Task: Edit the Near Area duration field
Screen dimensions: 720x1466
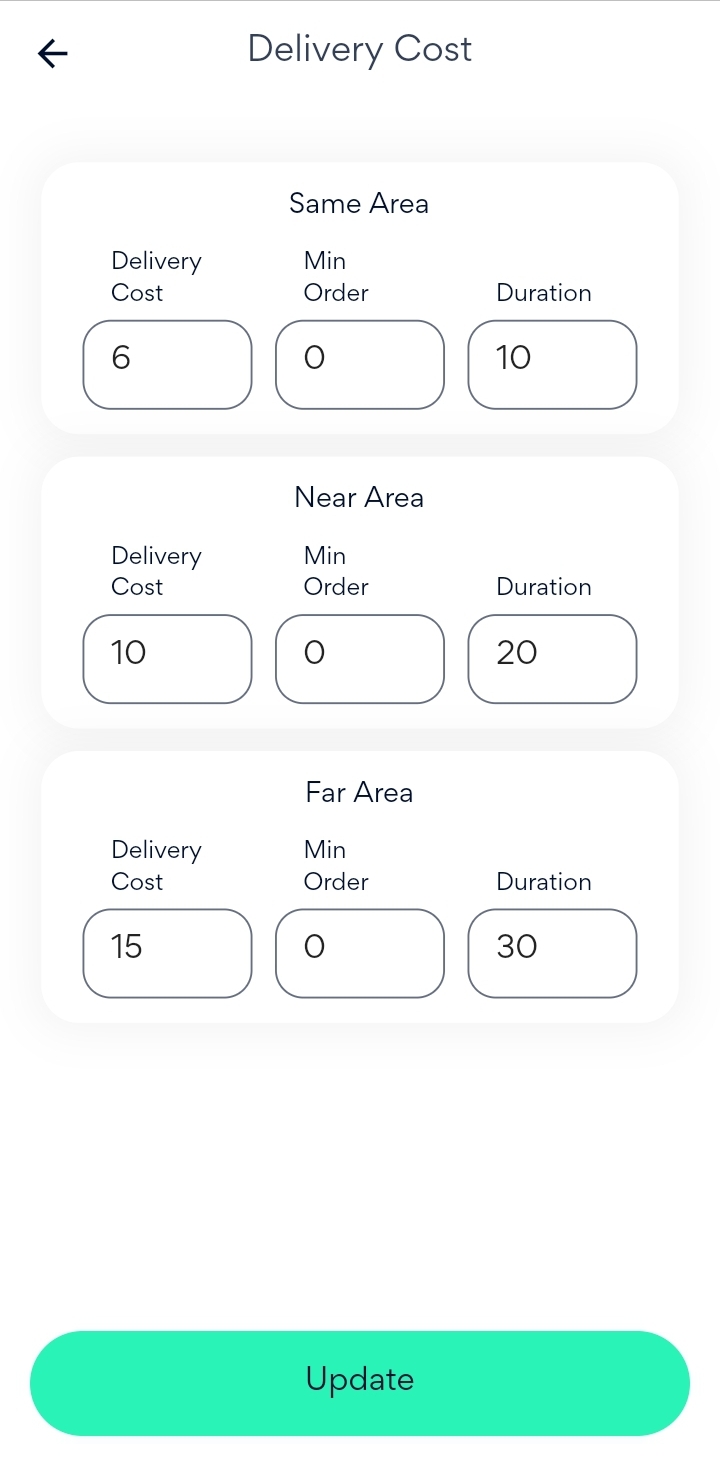Action: [x=552, y=659]
